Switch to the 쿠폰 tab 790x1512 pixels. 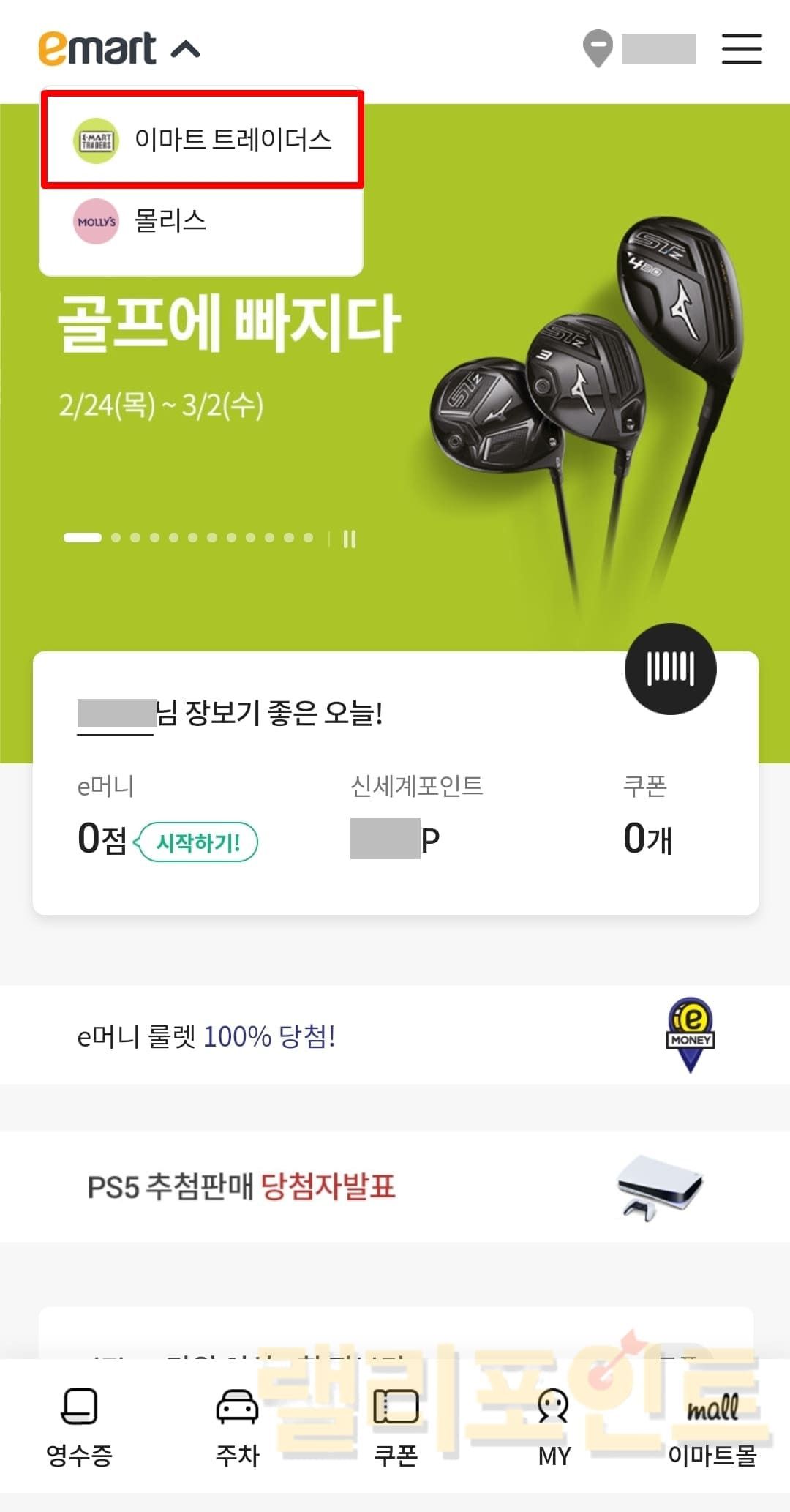395,1426
